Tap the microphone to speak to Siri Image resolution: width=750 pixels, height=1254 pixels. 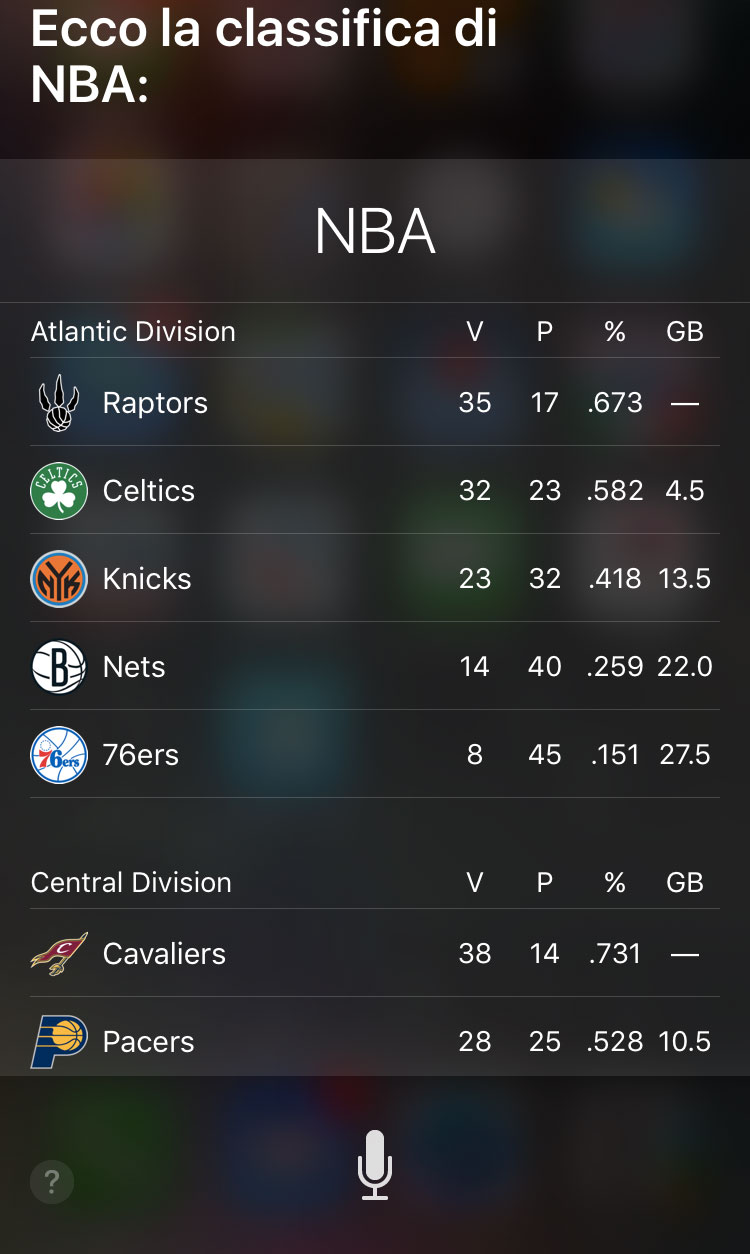[x=375, y=1165]
